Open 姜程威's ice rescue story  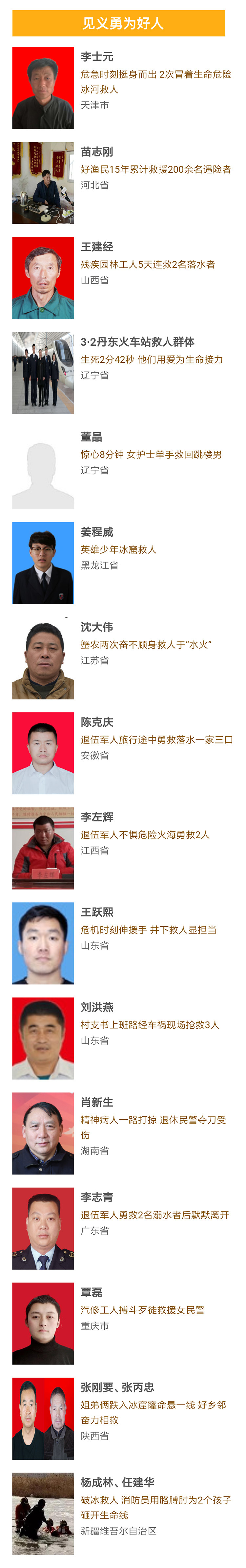click(97, 531)
